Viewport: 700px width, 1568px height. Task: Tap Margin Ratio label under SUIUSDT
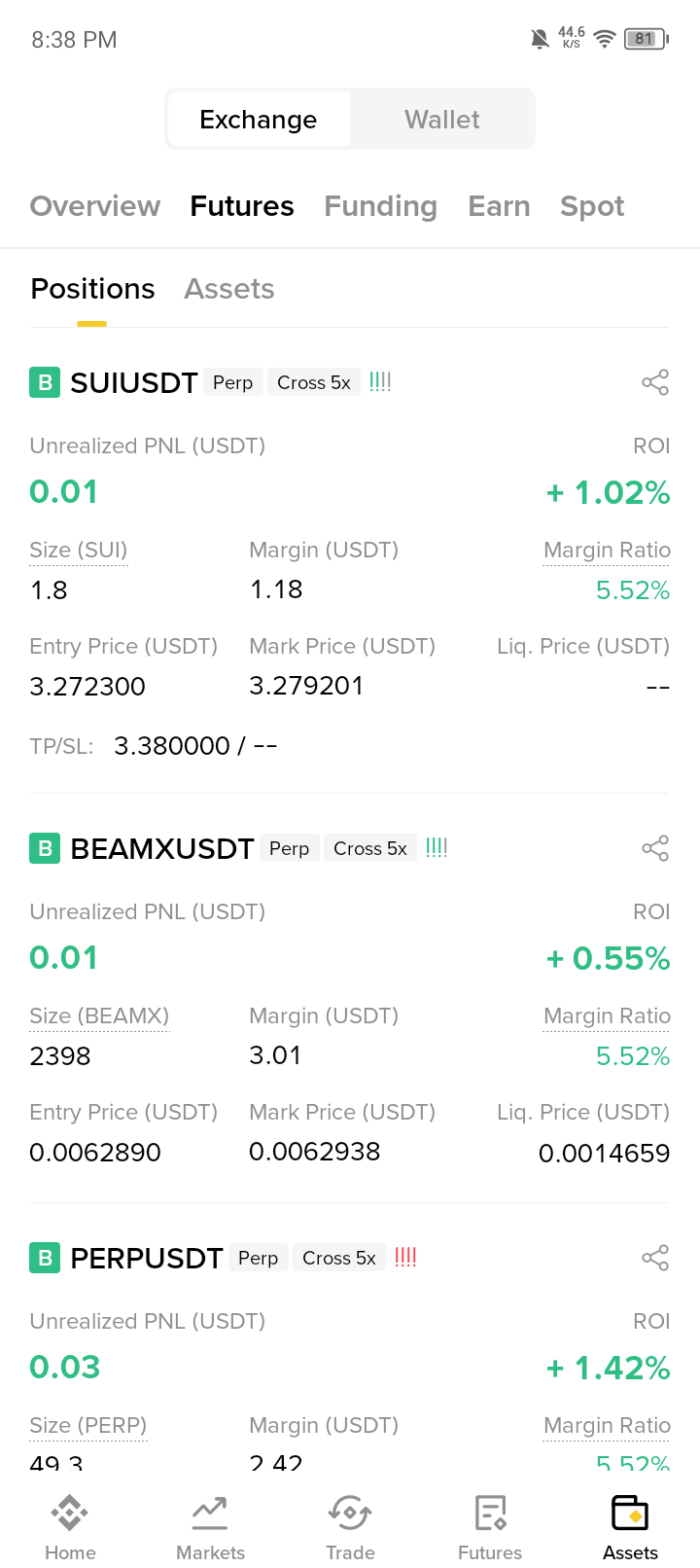(607, 551)
